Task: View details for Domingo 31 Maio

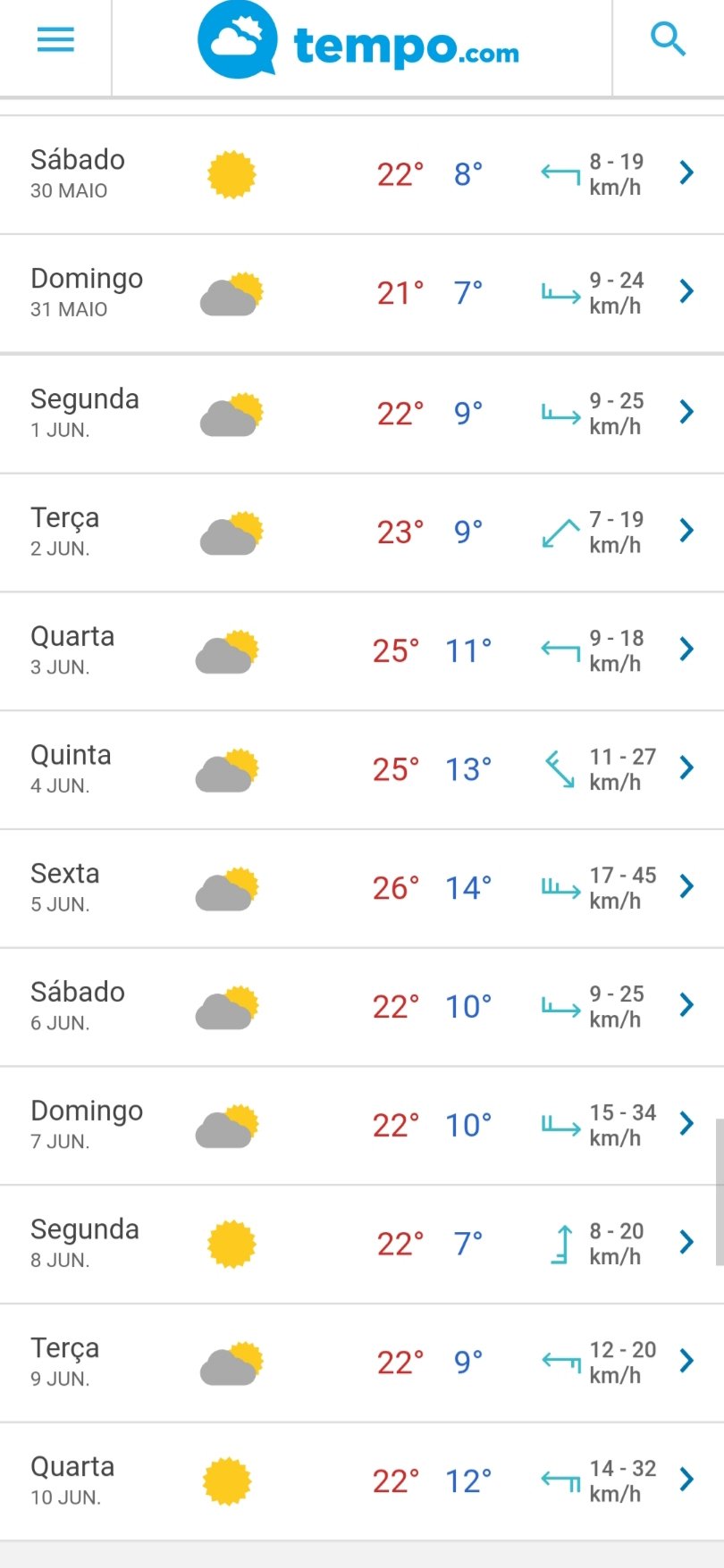Action: pos(362,293)
